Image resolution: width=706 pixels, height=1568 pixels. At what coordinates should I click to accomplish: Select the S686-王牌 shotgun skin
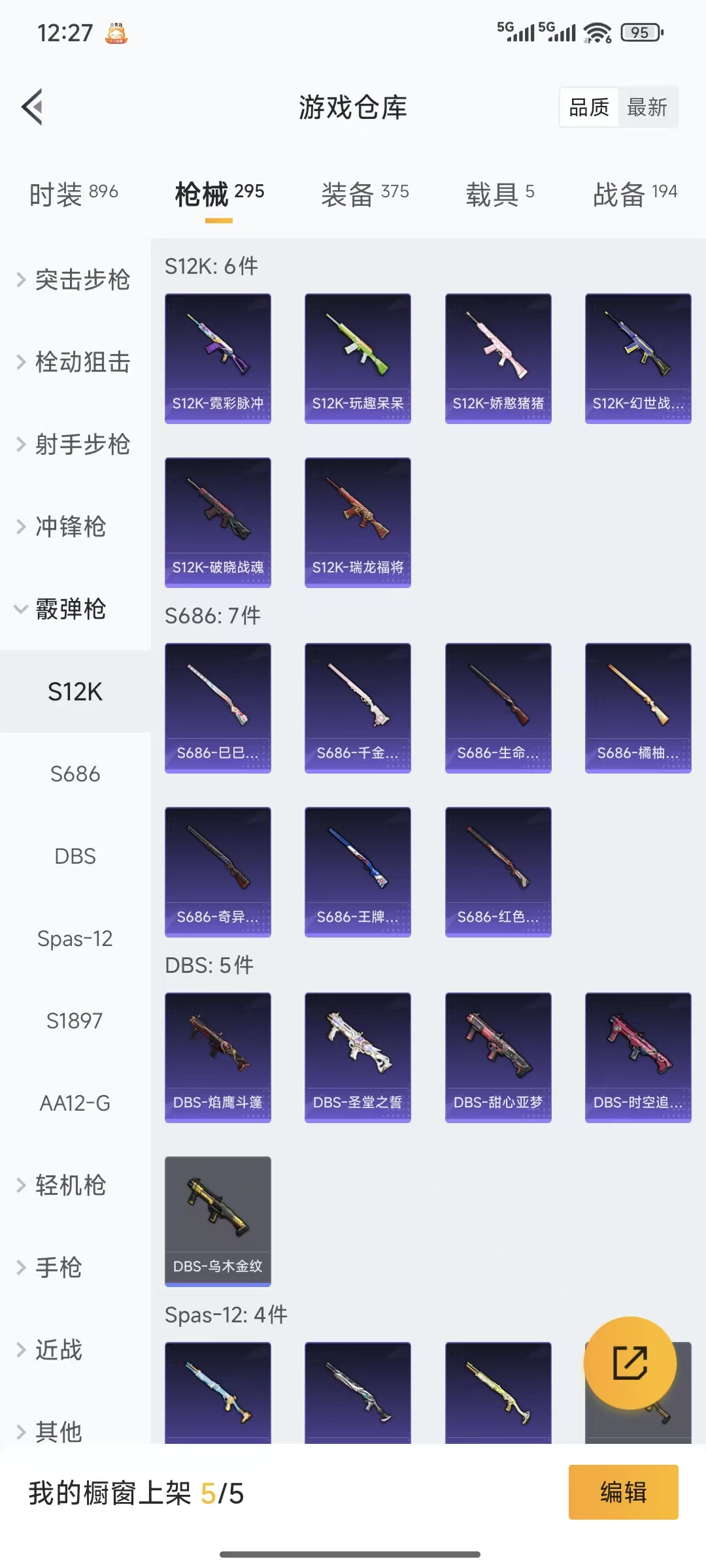(x=358, y=872)
